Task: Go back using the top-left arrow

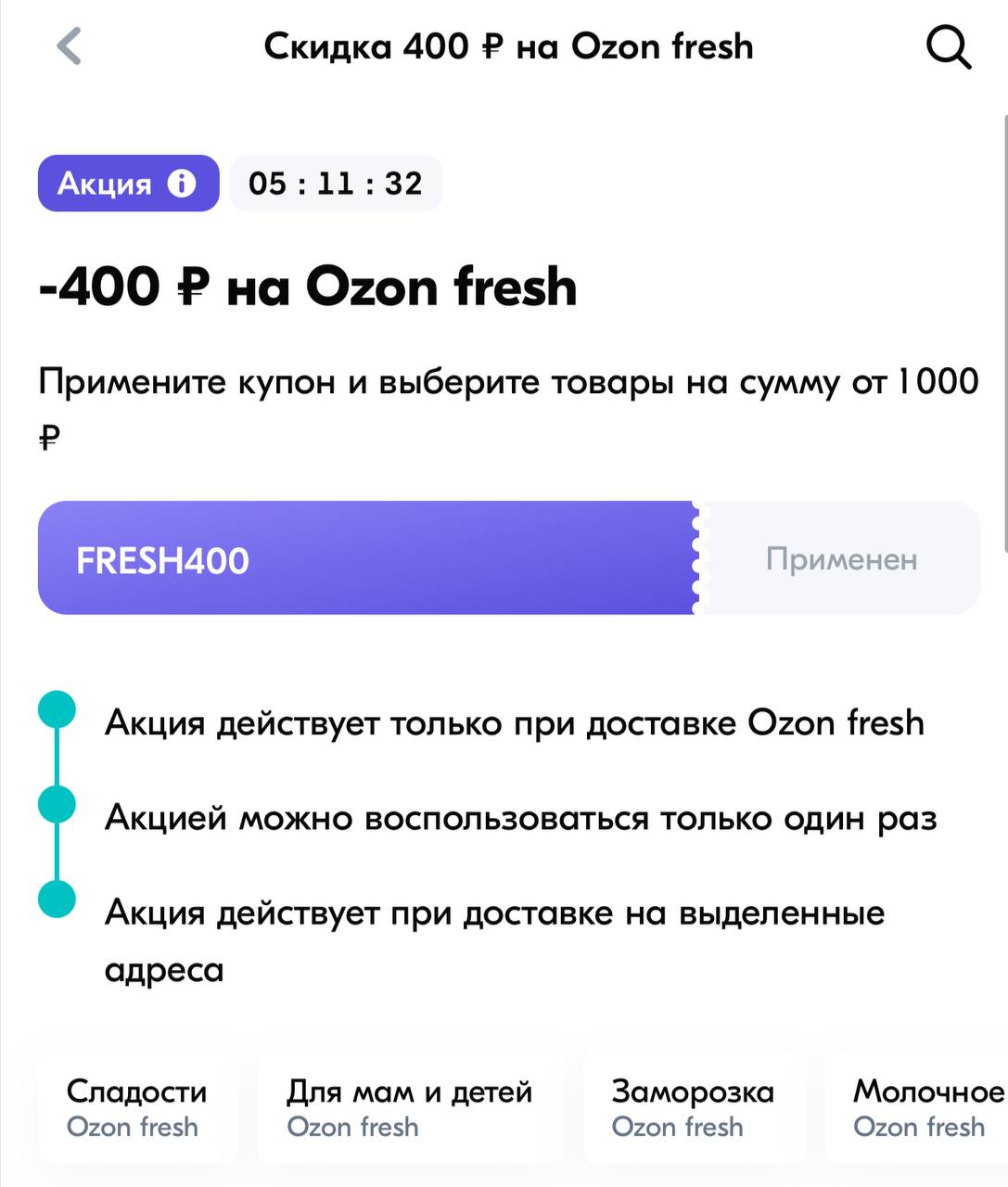Action: pyautogui.click(x=70, y=46)
